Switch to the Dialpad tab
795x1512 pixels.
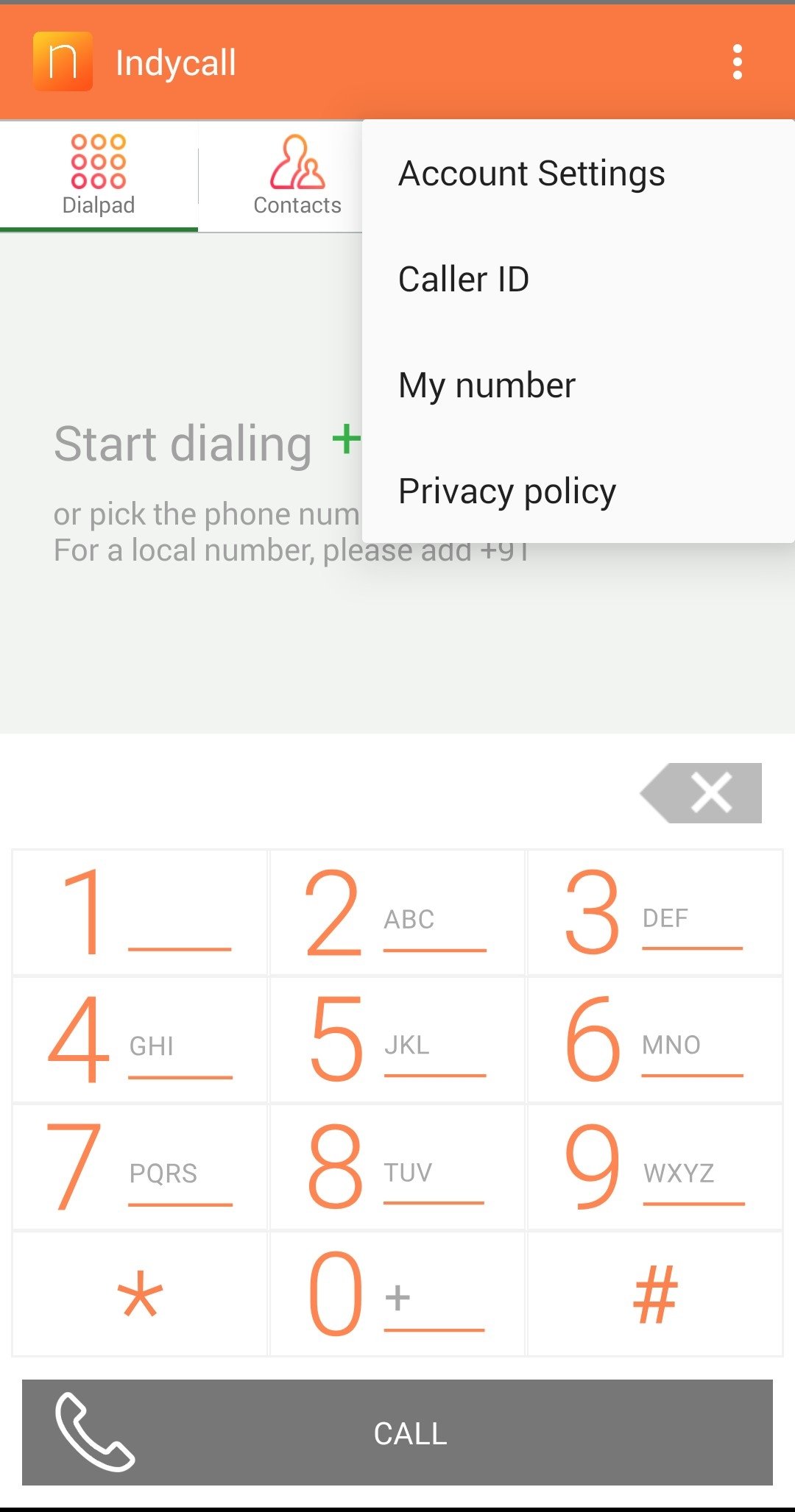click(99, 175)
